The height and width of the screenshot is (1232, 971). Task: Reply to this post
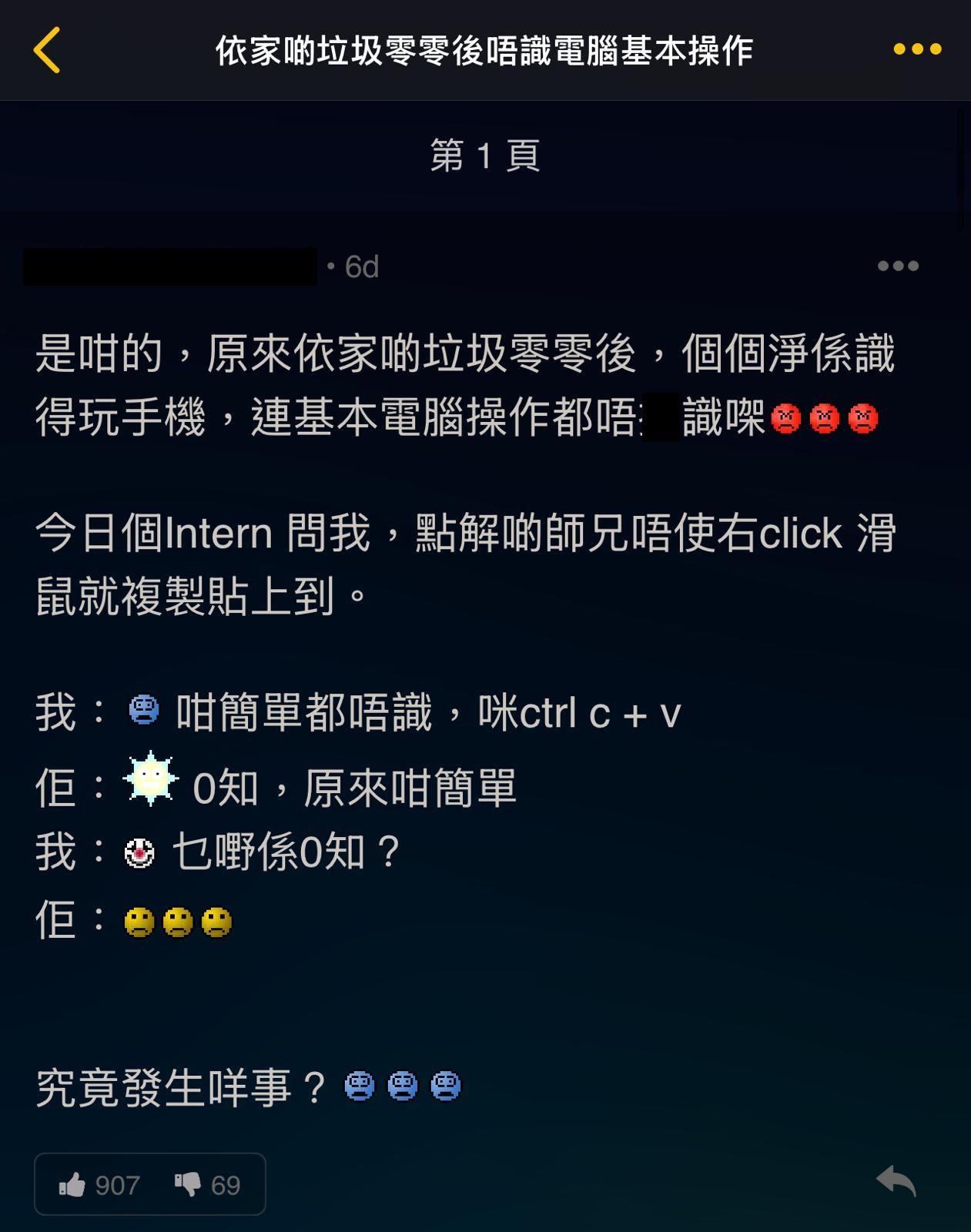[896, 1180]
